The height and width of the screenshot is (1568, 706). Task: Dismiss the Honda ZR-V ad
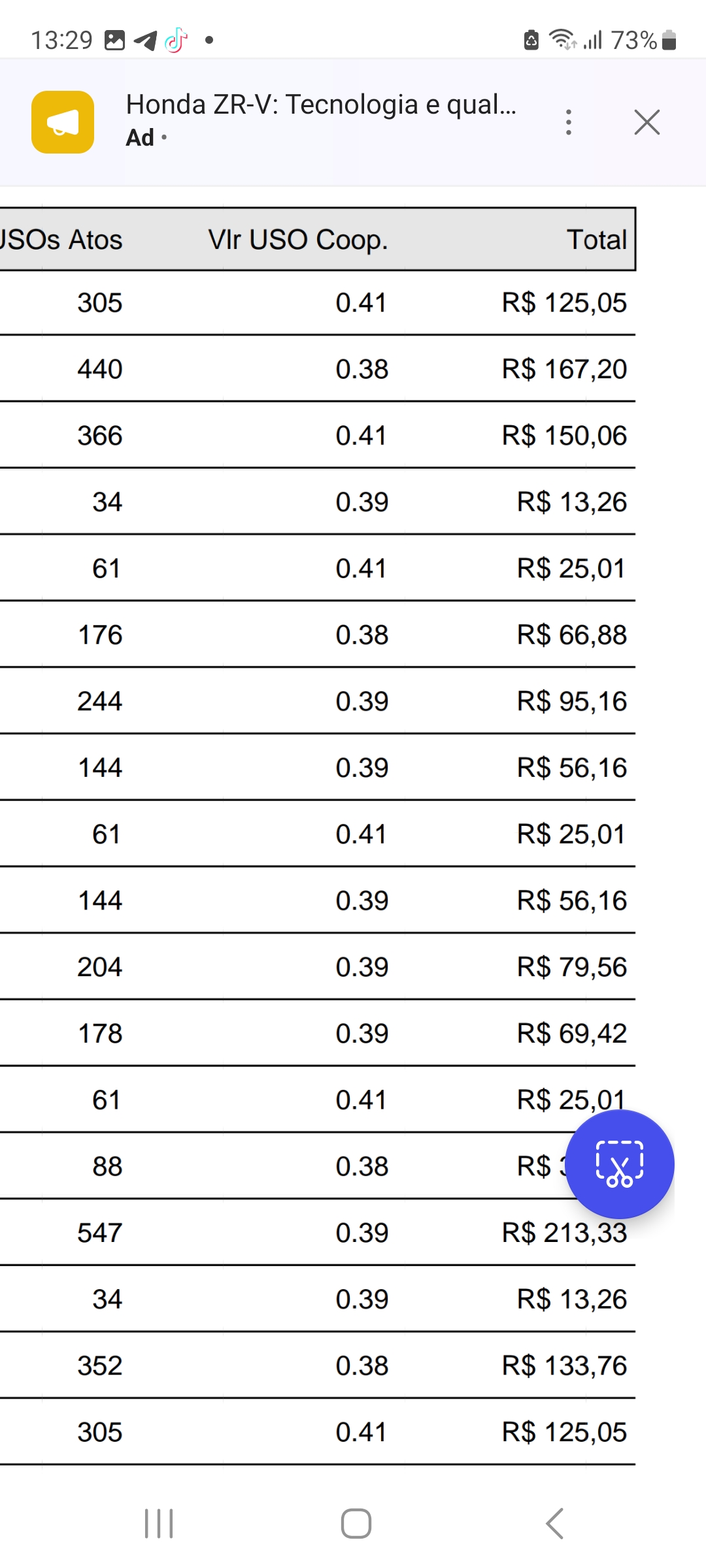(x=647, y=122)
